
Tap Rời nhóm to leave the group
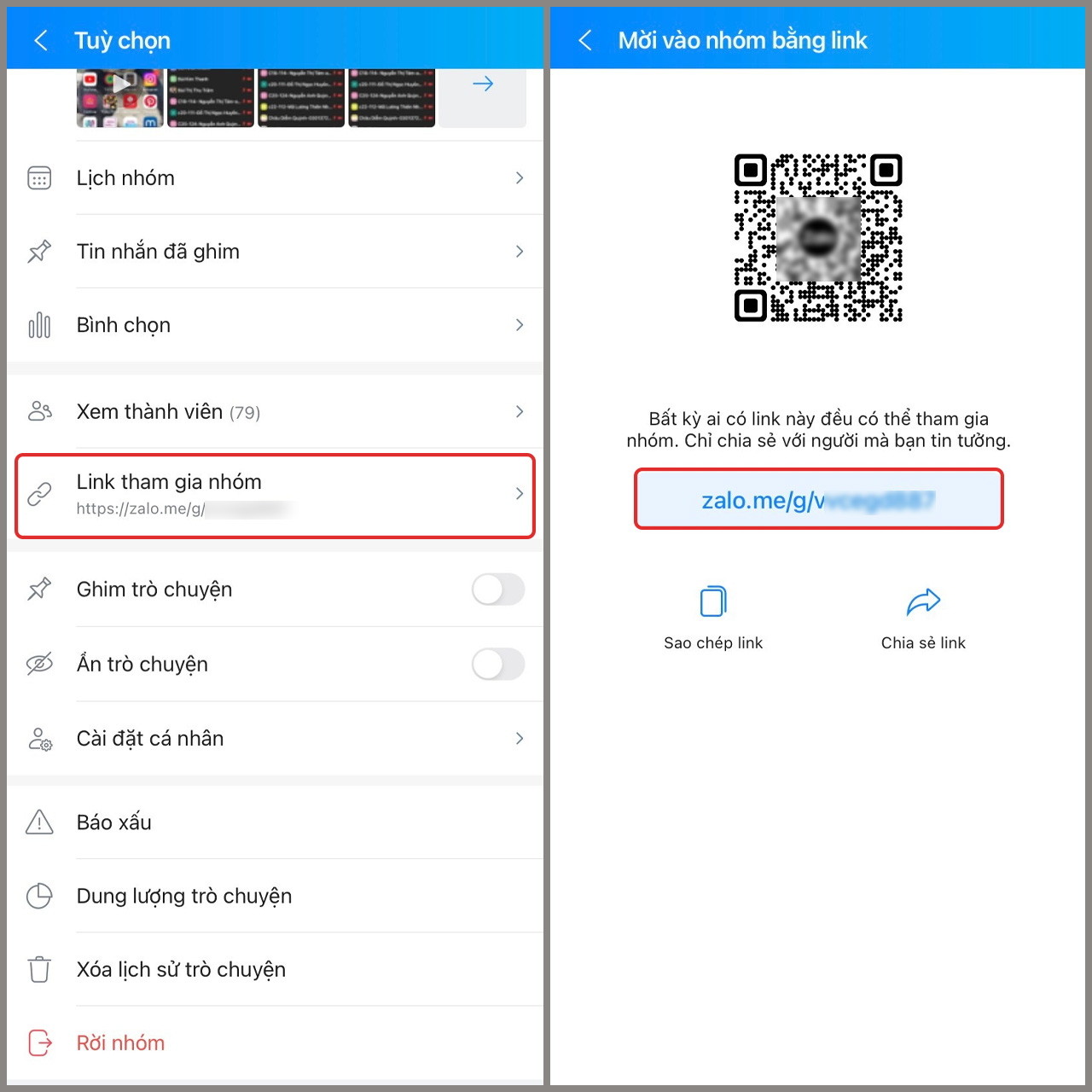121,1043
